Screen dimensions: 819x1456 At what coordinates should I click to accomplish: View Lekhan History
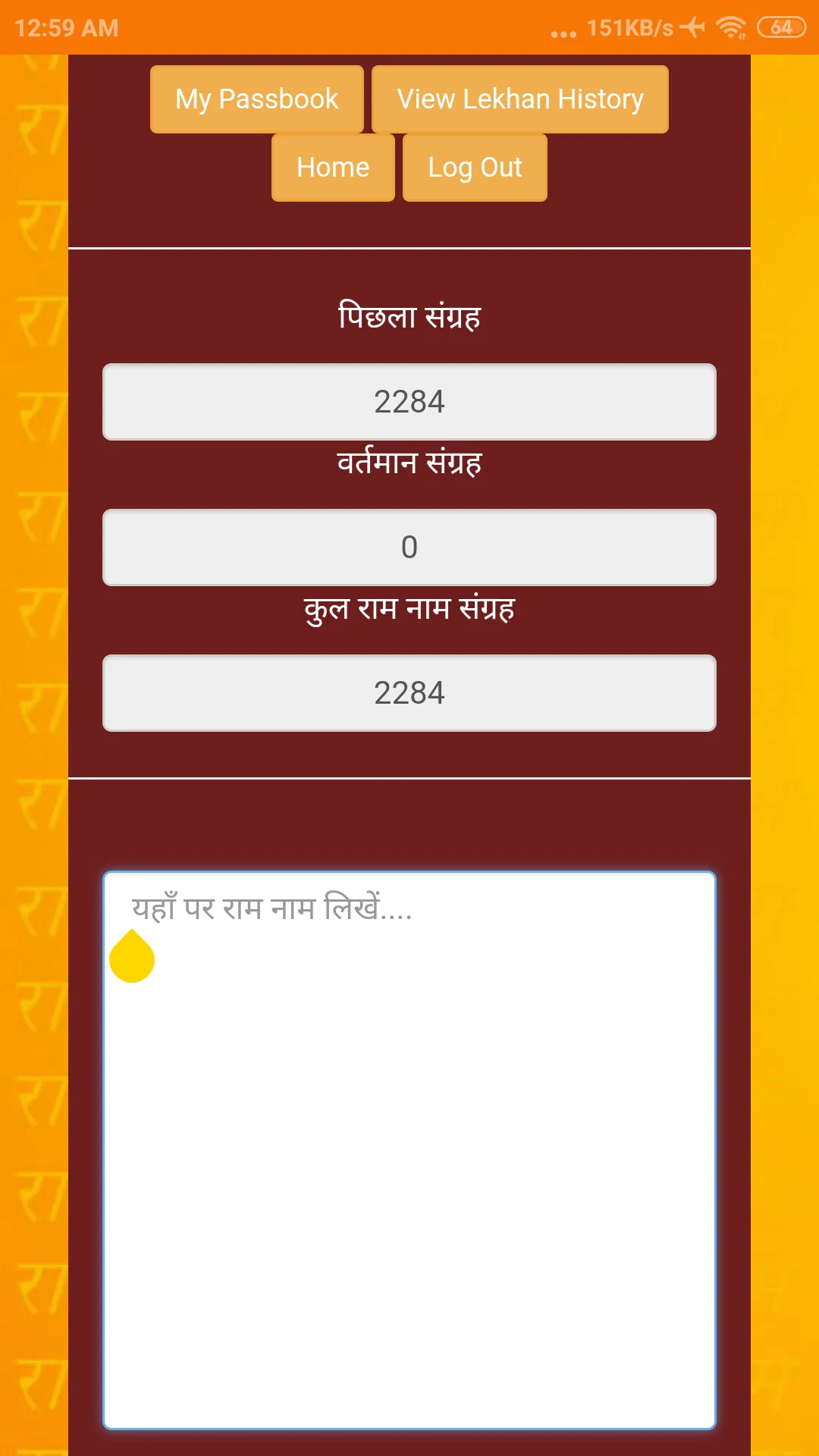[x=519, y=99]
